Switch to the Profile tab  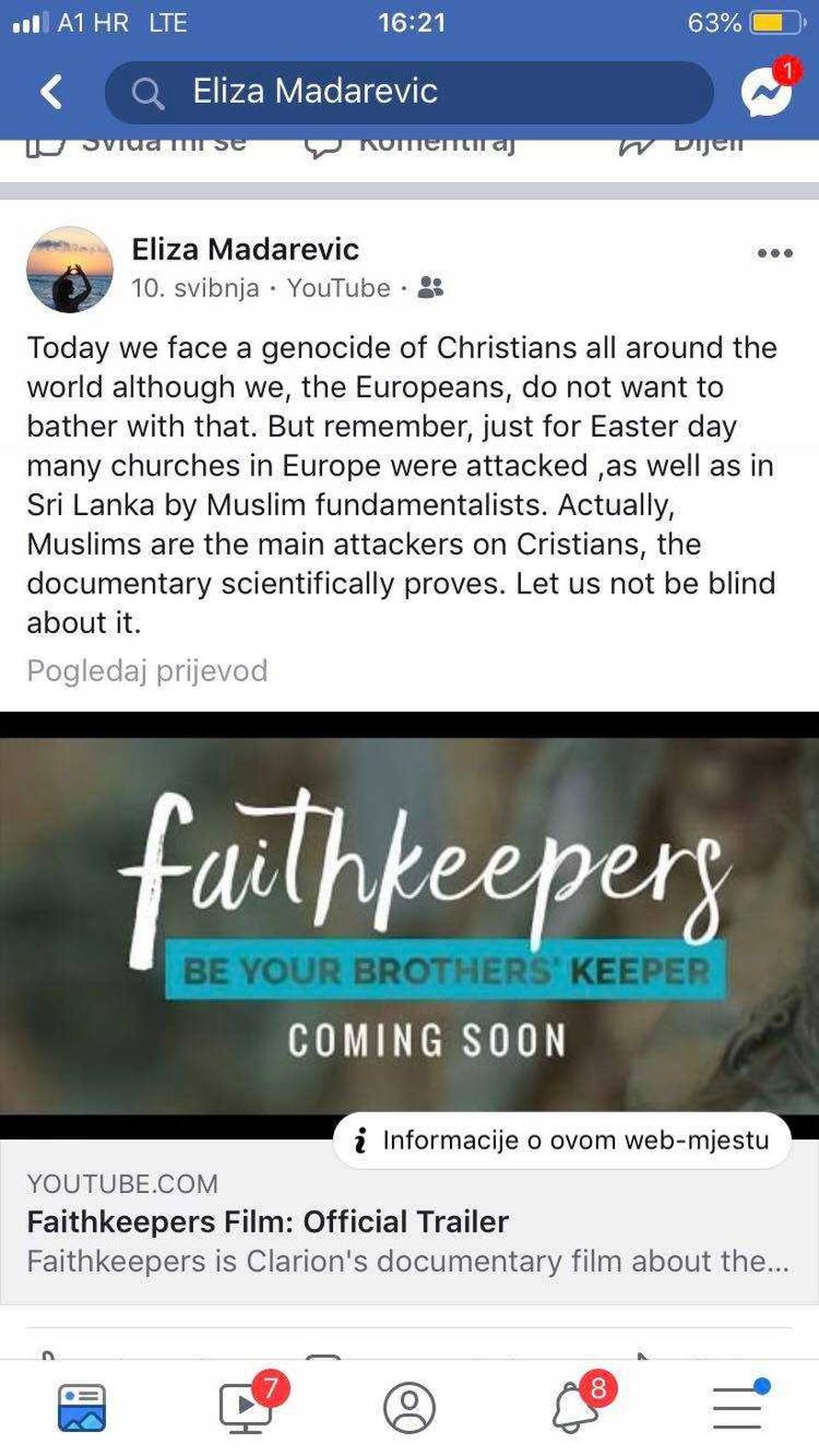409,1407
